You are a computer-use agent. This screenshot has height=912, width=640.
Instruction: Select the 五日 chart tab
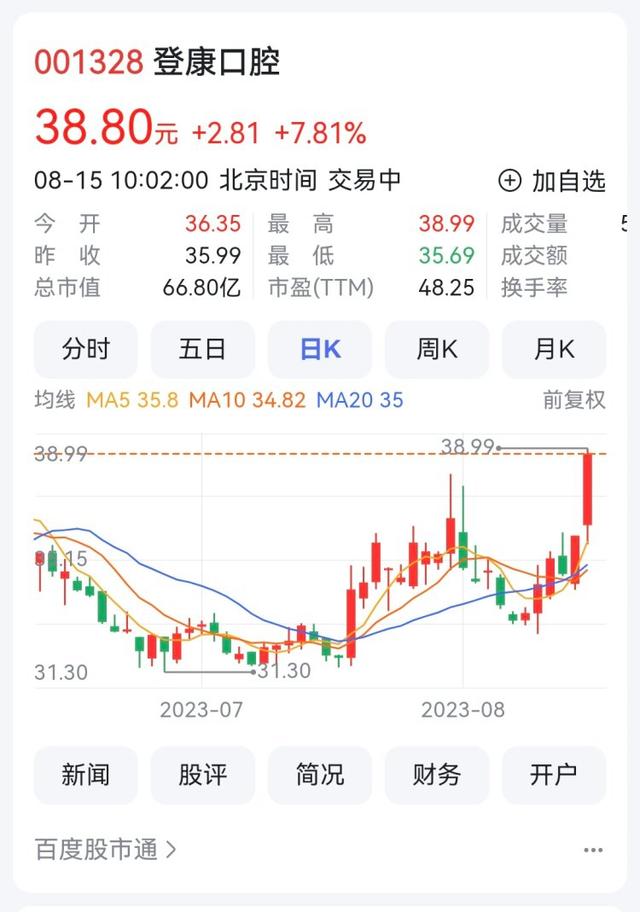pos(203,350)
